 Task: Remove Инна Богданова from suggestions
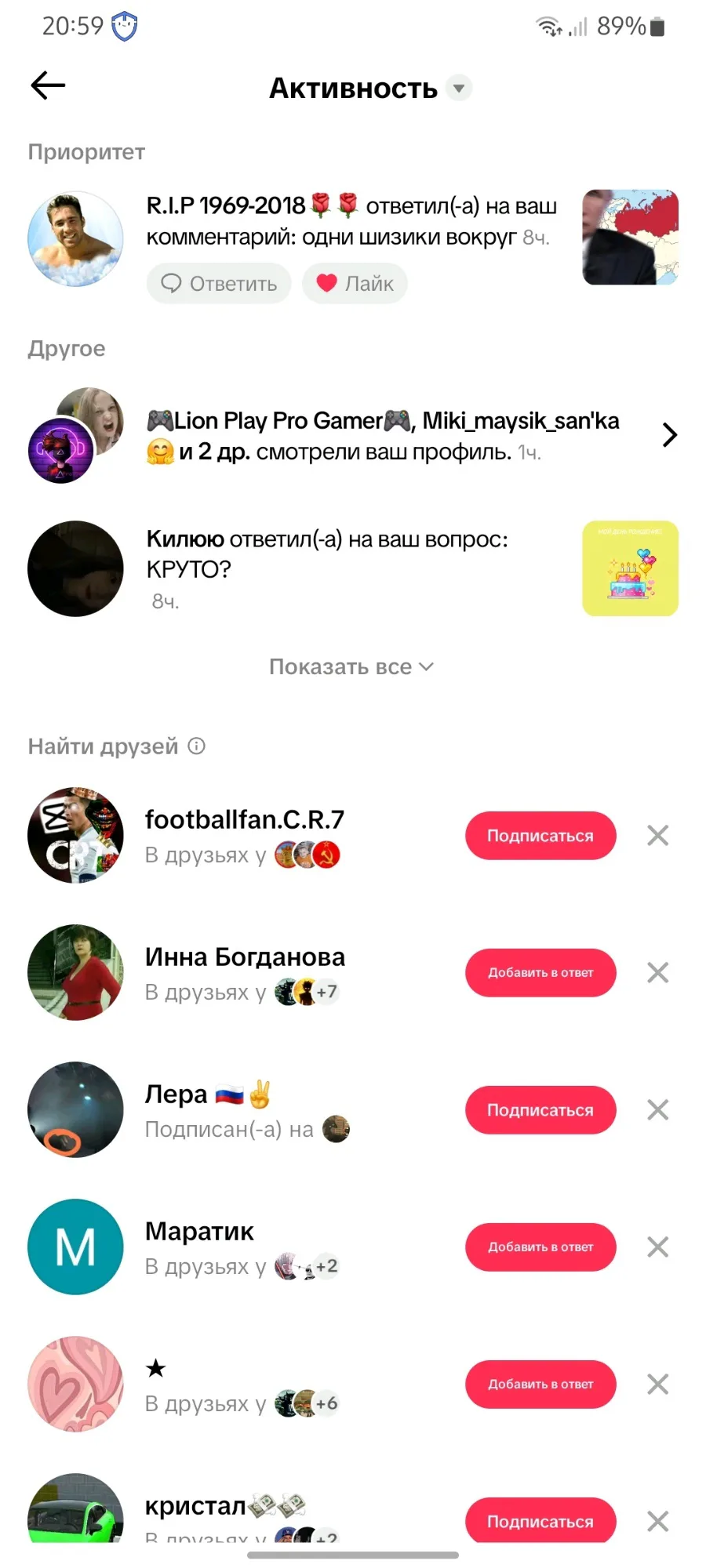point(657,973)
